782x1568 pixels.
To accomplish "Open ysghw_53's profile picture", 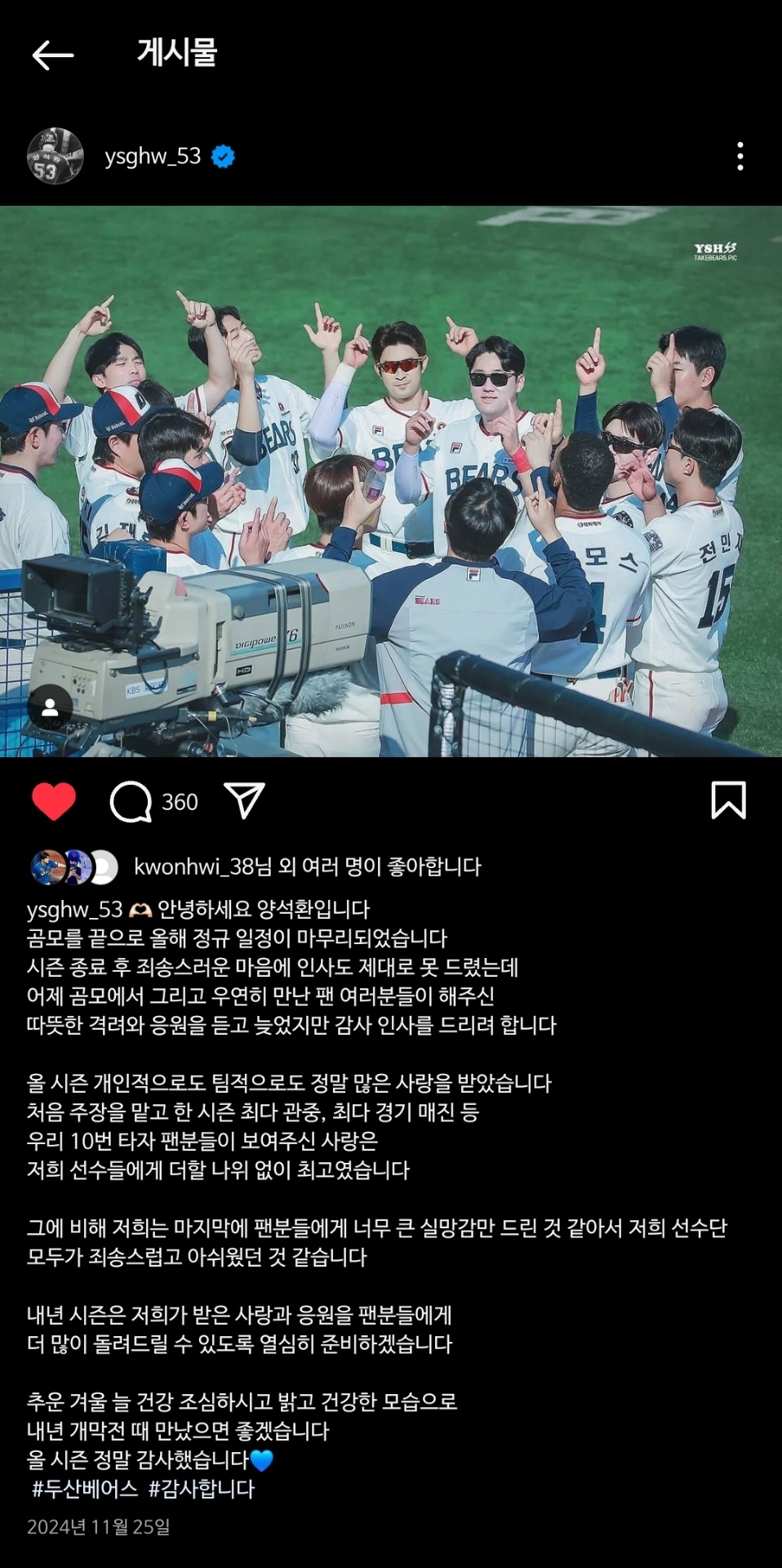I will [56, 156].
